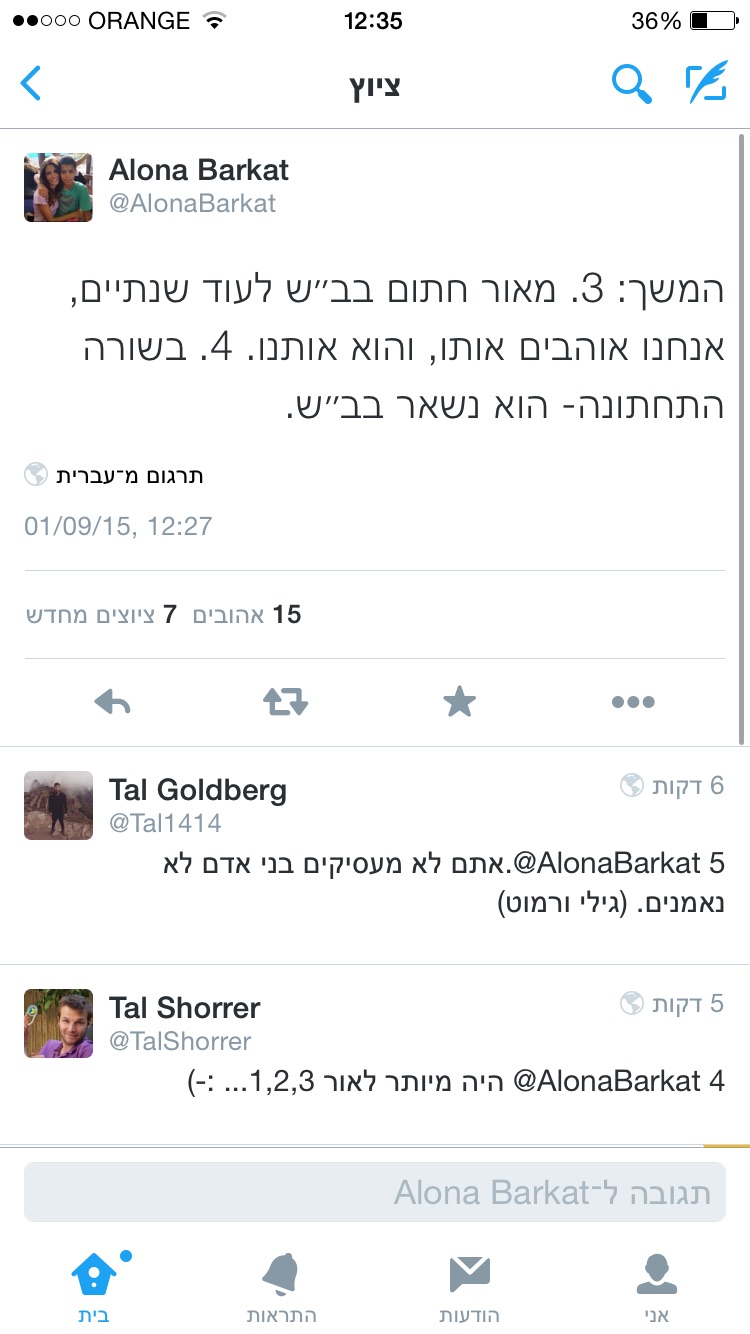Viewport: 750px width, 1334px height.
Task: Reply to Alona Barkat's tweet
Action: (113, 703)
